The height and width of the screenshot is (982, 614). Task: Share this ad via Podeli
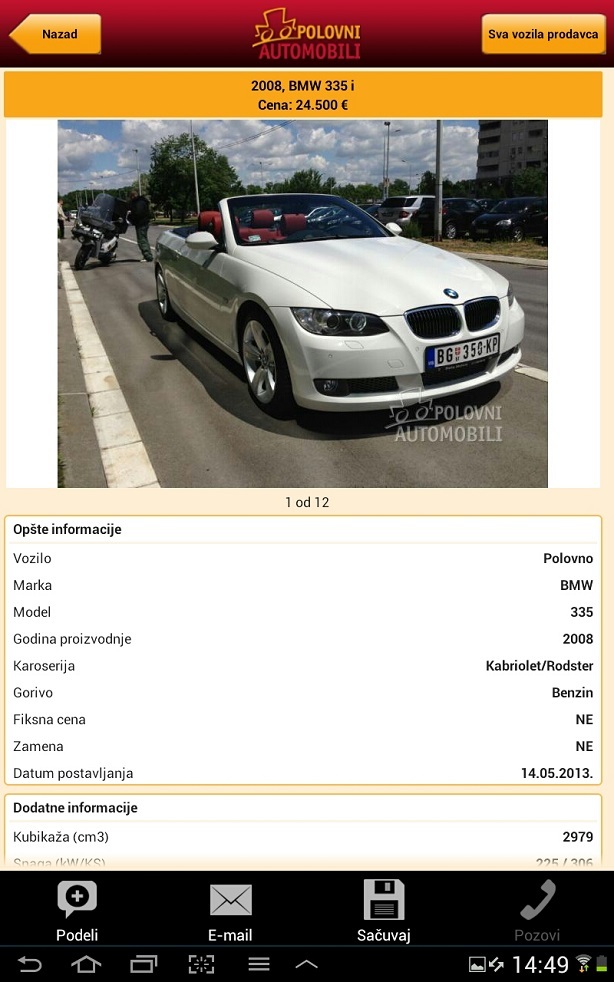(77, 911)
